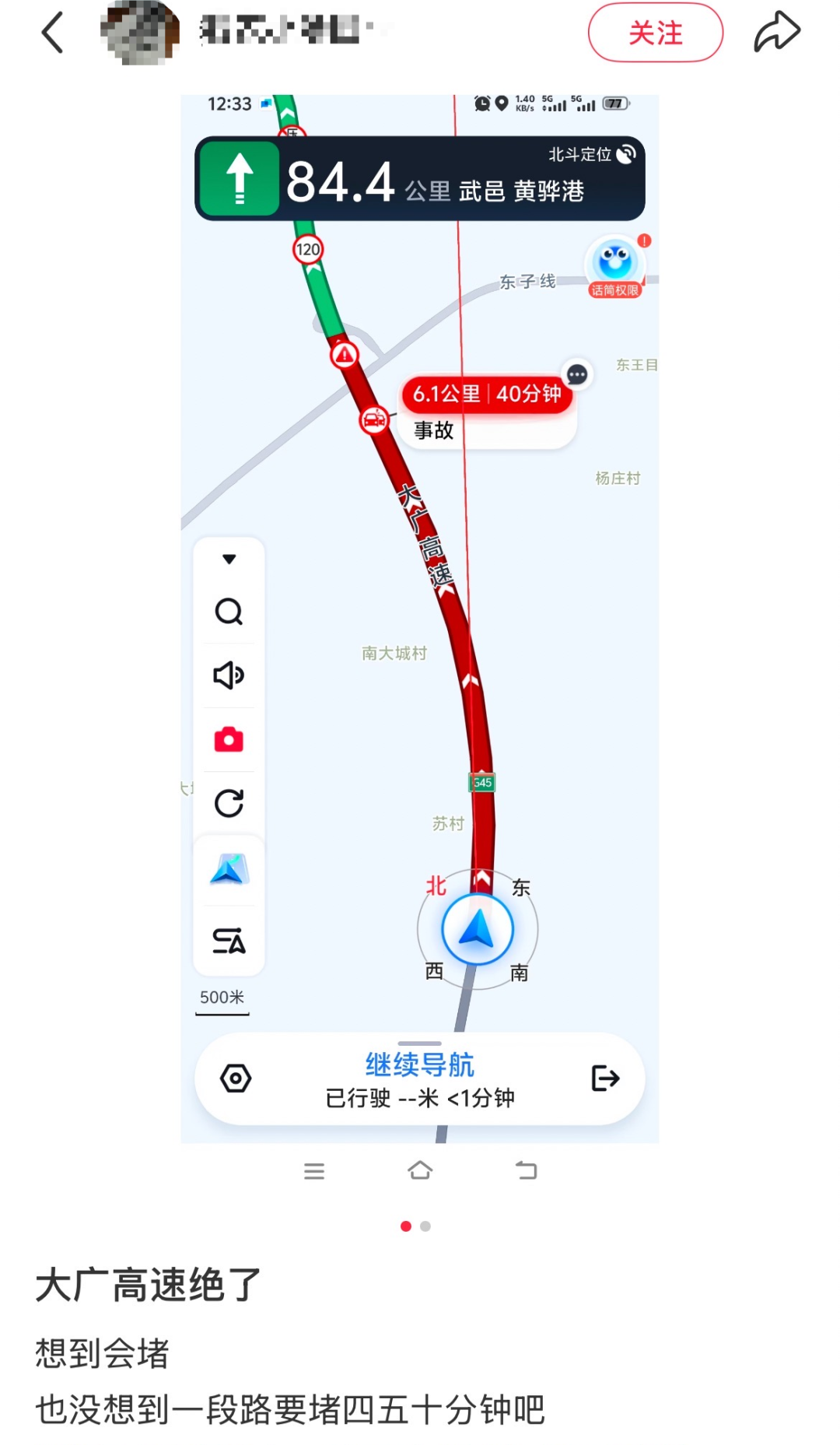
Task: Open the author's profile avatar
Action: 140,33
